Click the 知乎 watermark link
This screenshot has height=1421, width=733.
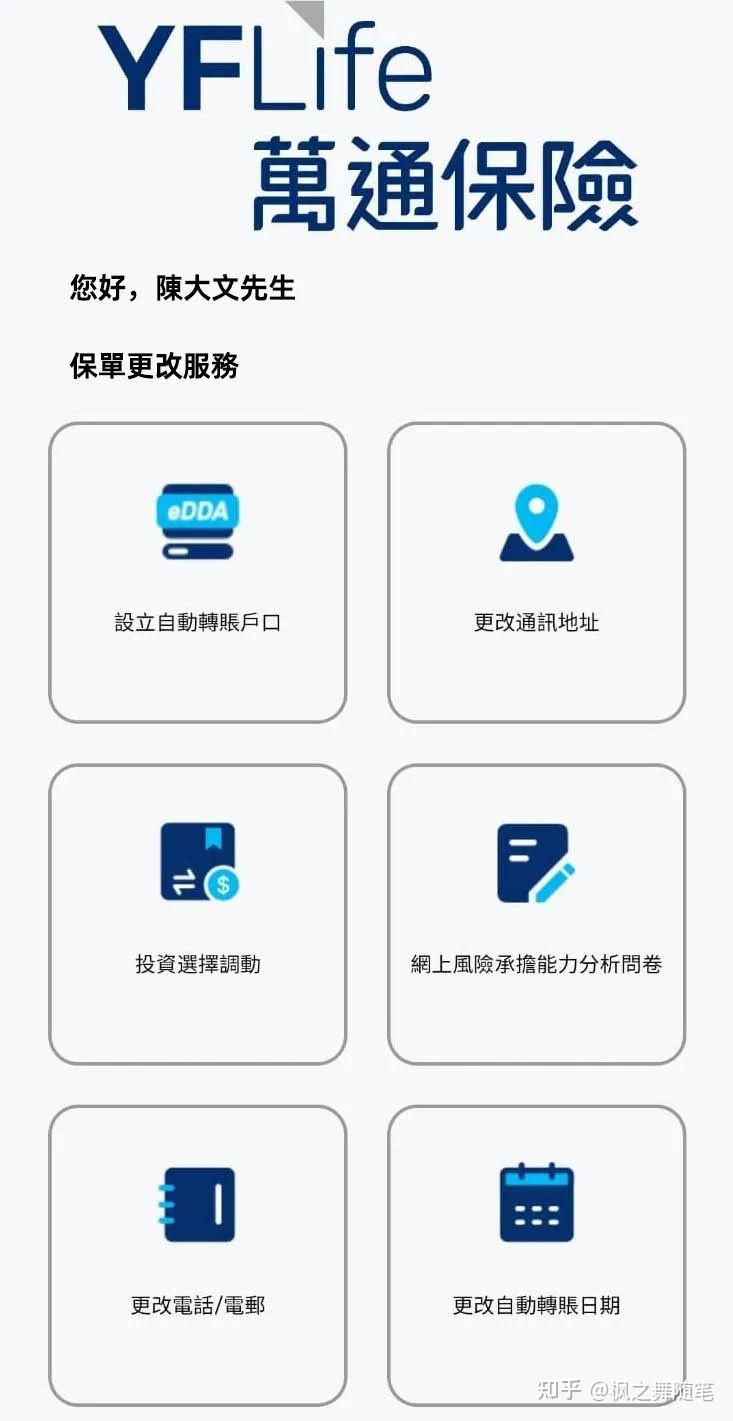coord(560,1389)
